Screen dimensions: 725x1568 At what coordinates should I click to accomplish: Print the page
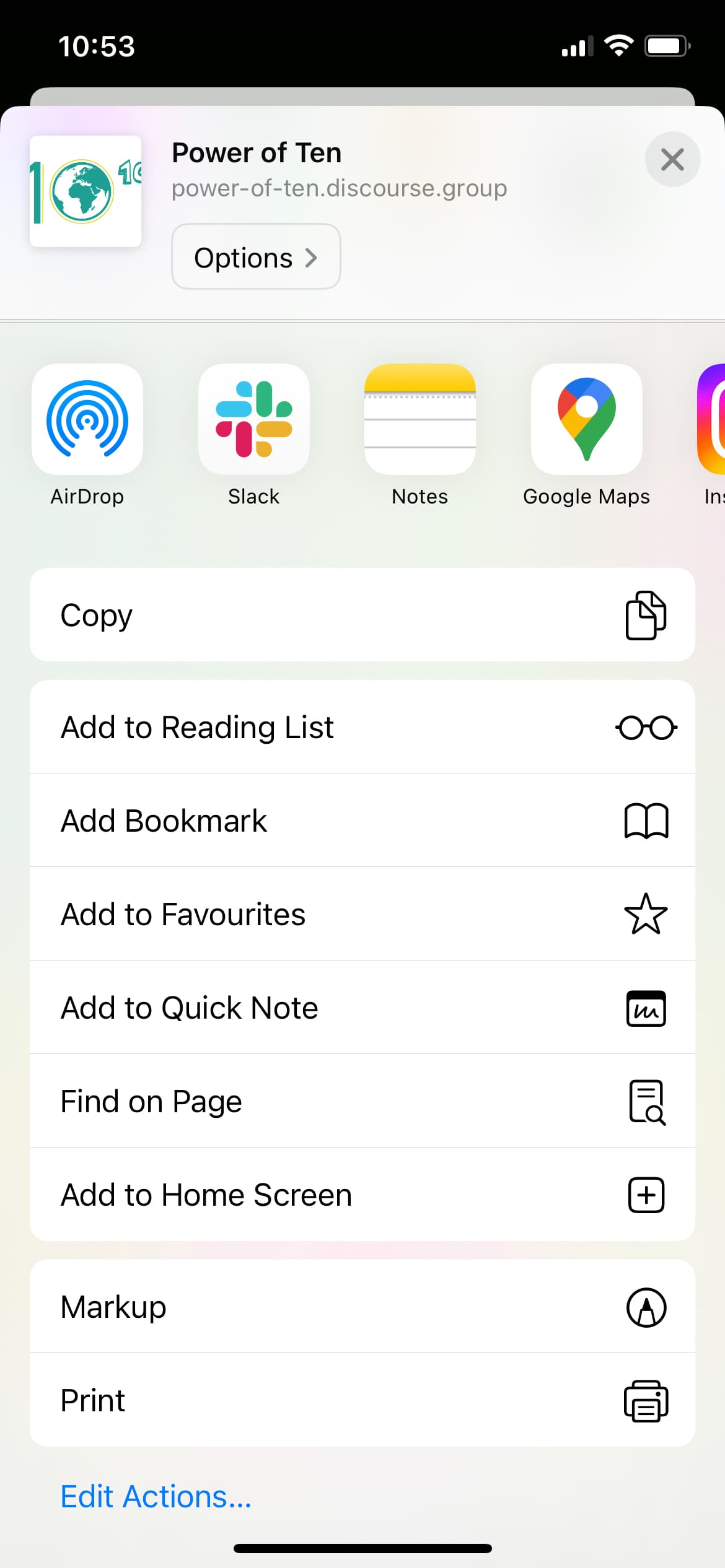coord(362,1400)
